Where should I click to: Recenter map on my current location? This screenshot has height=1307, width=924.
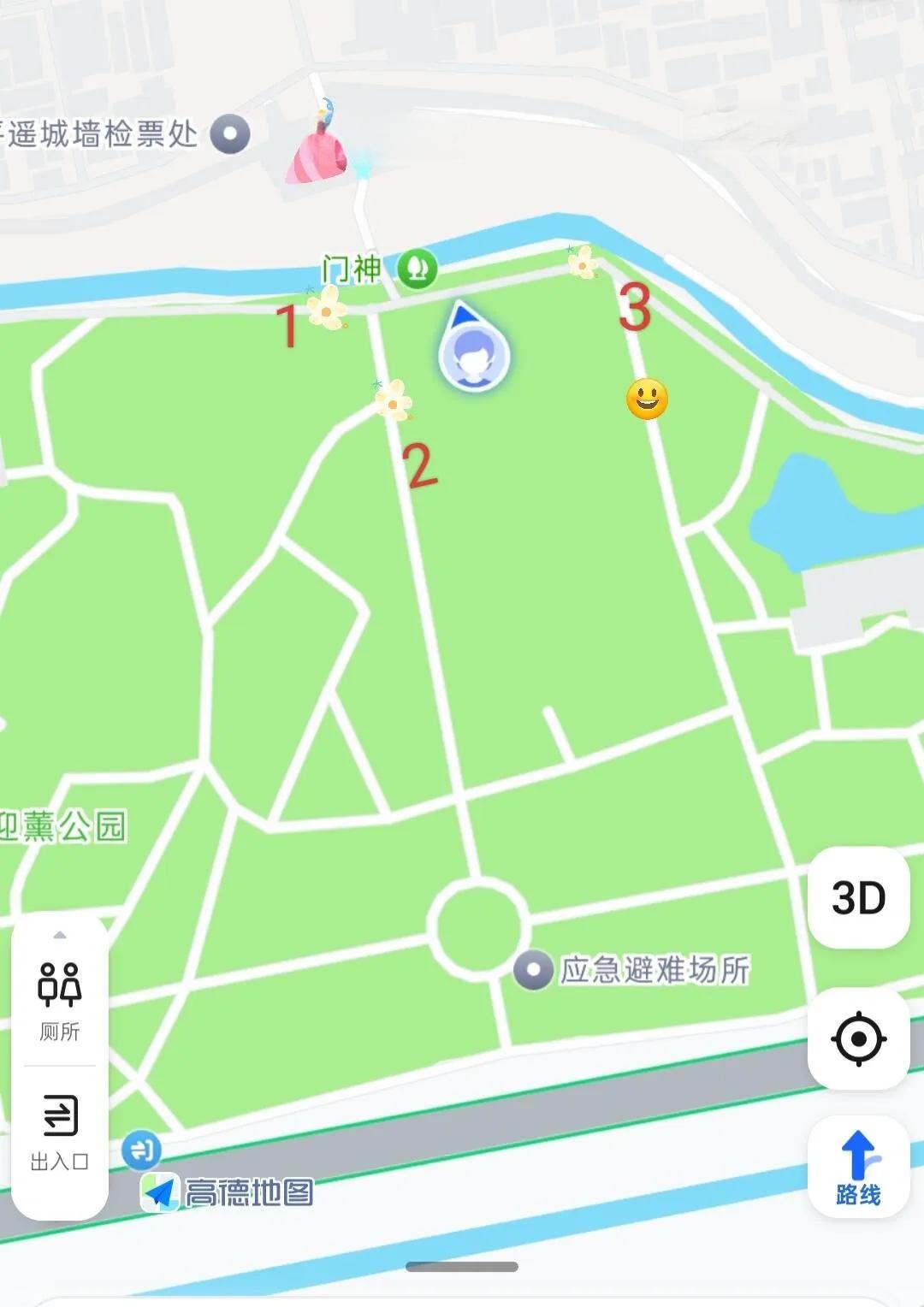pos(858,1039)
